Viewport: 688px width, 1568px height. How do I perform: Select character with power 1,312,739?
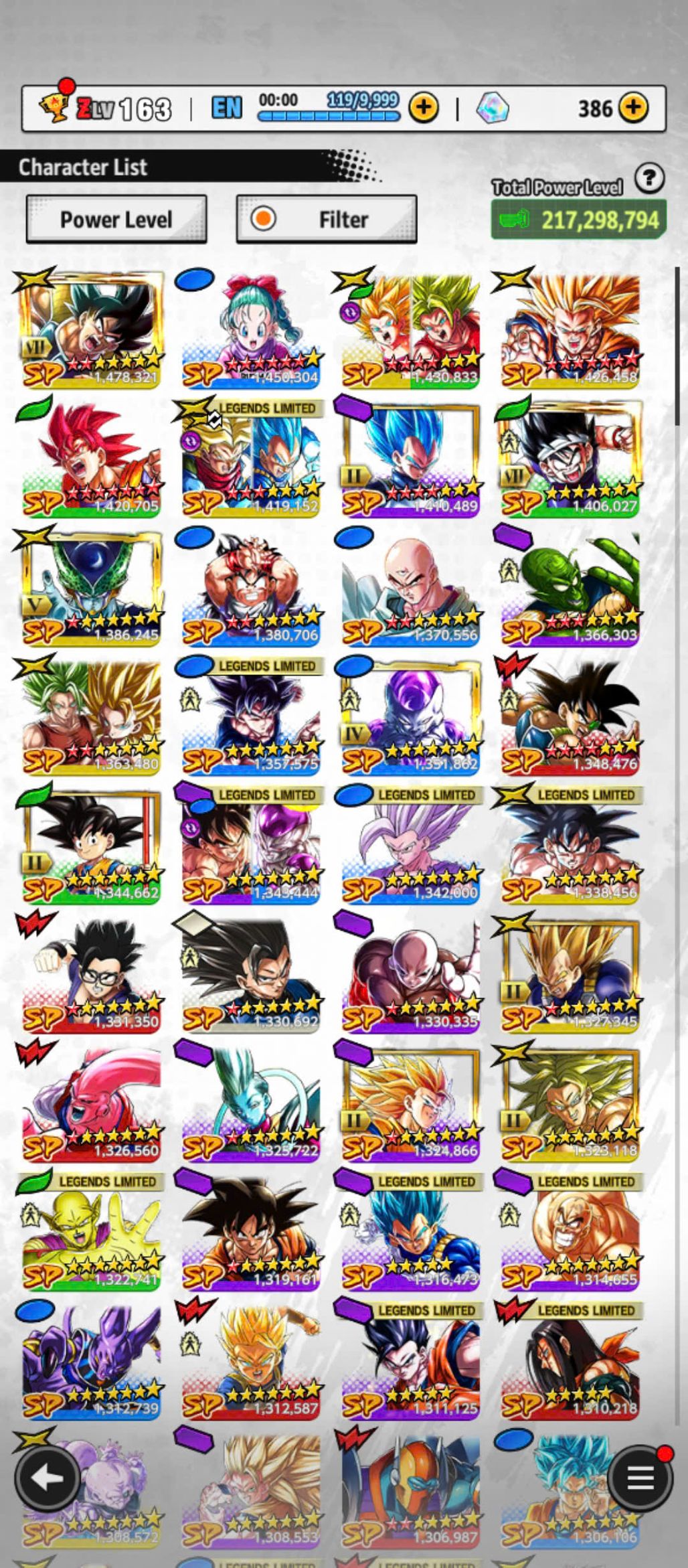[x=91, y=1361]
